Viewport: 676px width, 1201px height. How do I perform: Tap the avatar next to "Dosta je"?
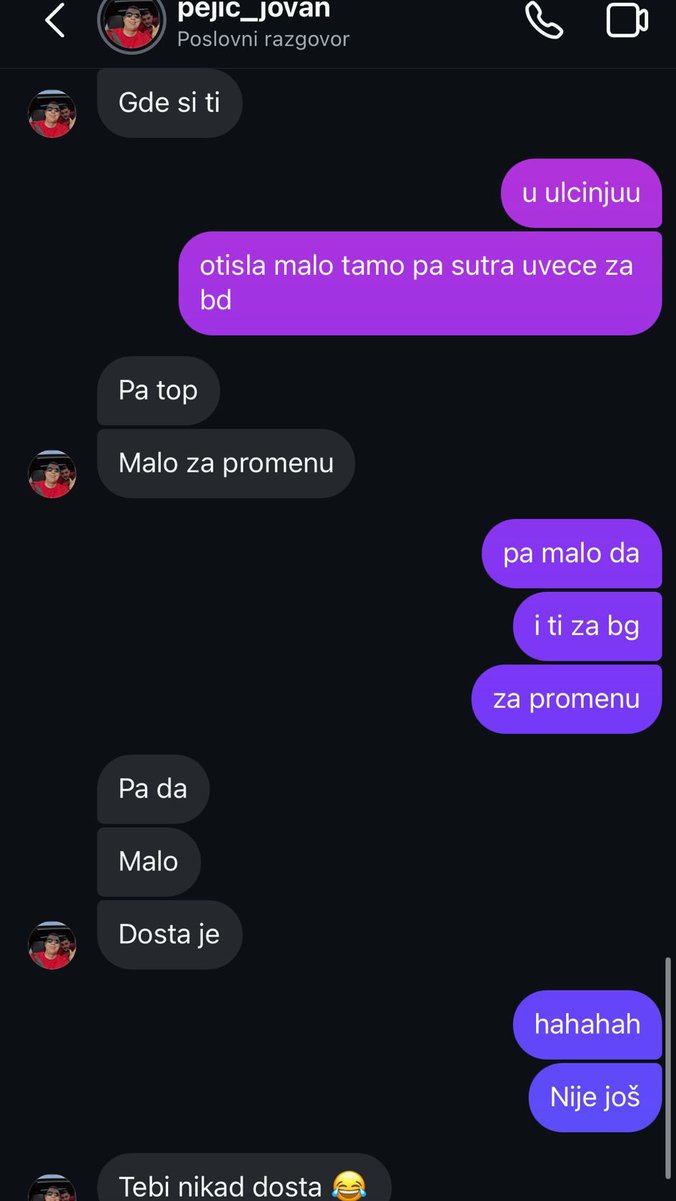[x=52, y=945]
